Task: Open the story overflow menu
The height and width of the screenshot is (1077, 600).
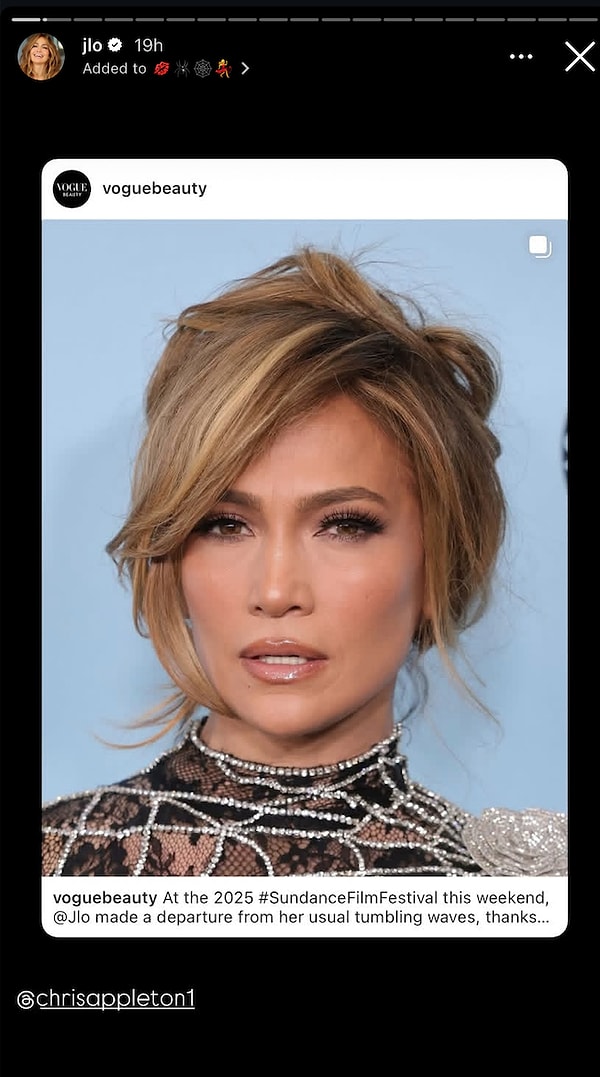Action: click(521, 57)
